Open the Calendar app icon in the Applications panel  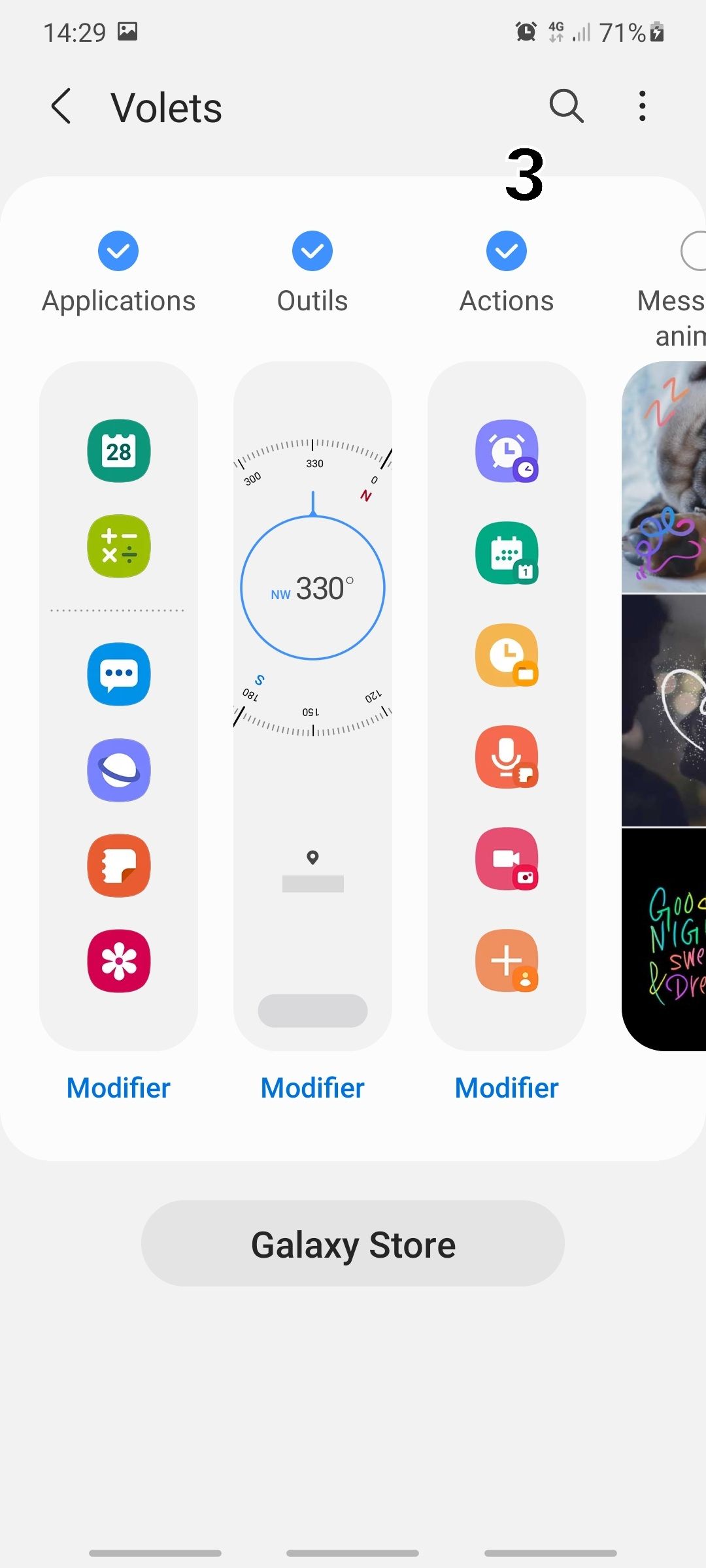click(x=118, y=451)
